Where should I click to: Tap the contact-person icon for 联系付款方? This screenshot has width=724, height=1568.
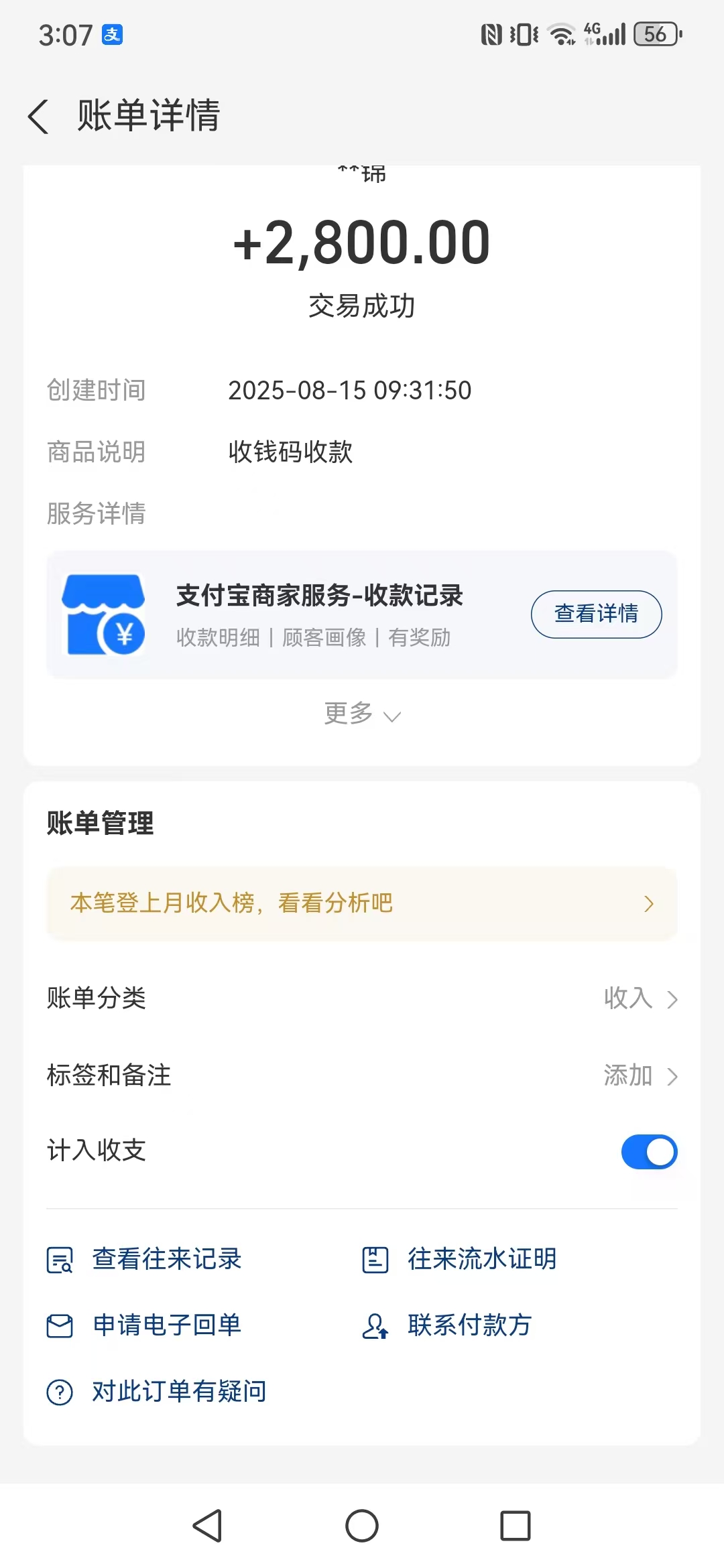pos(375,1325)
